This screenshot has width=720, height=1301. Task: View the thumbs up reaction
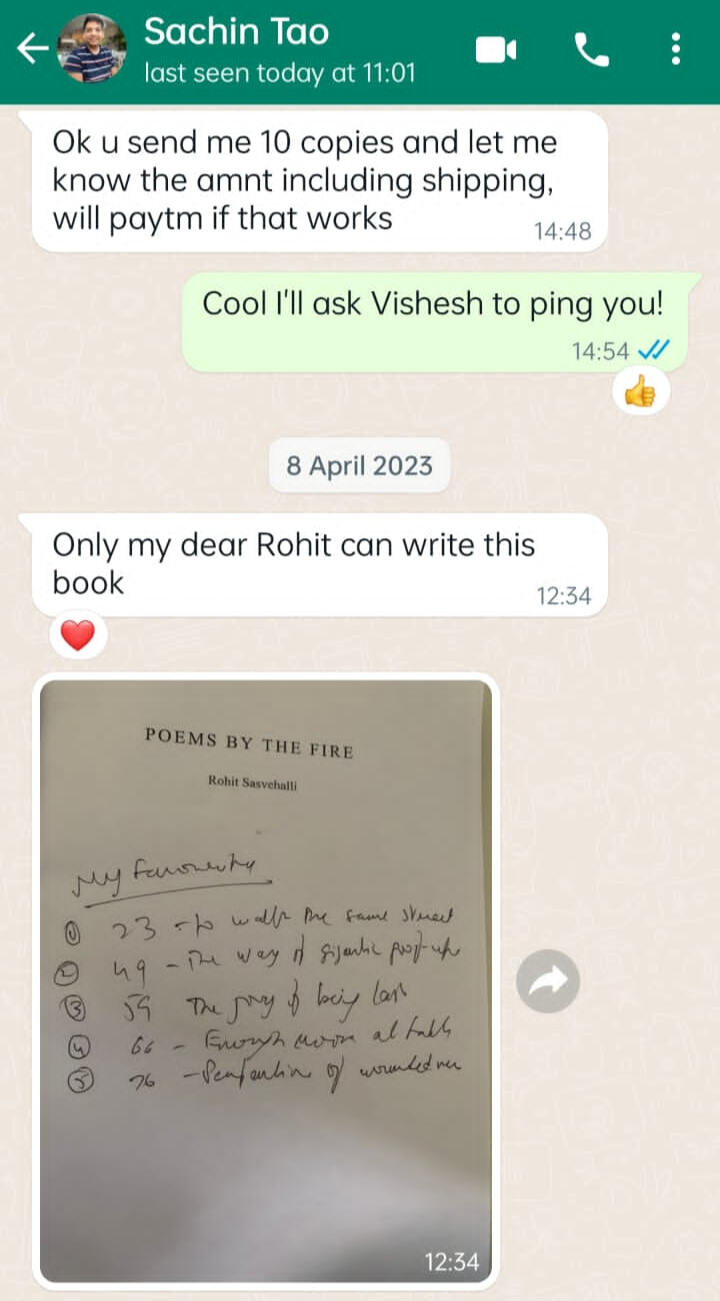click(640, 394)
